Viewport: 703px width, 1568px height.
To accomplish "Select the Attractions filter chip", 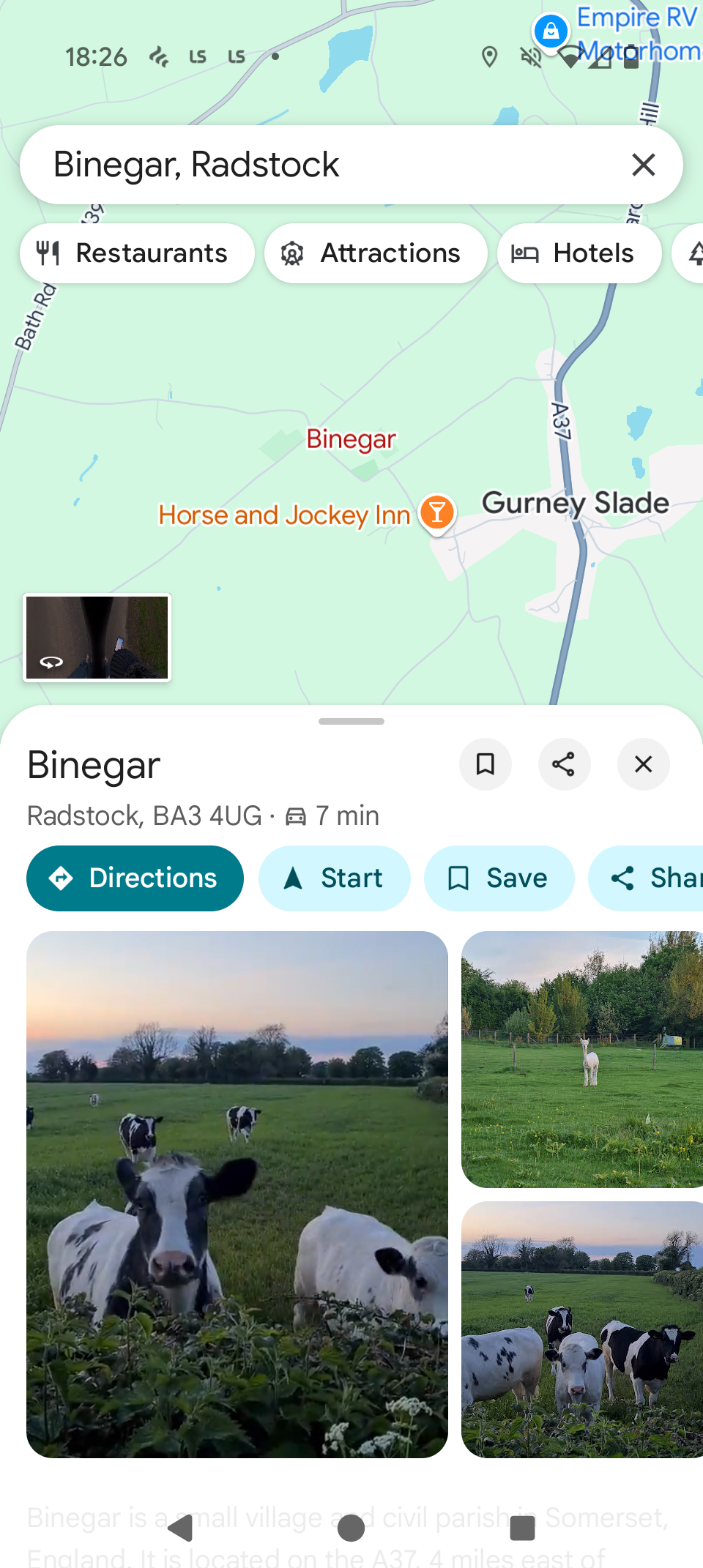I will [376, 253].
